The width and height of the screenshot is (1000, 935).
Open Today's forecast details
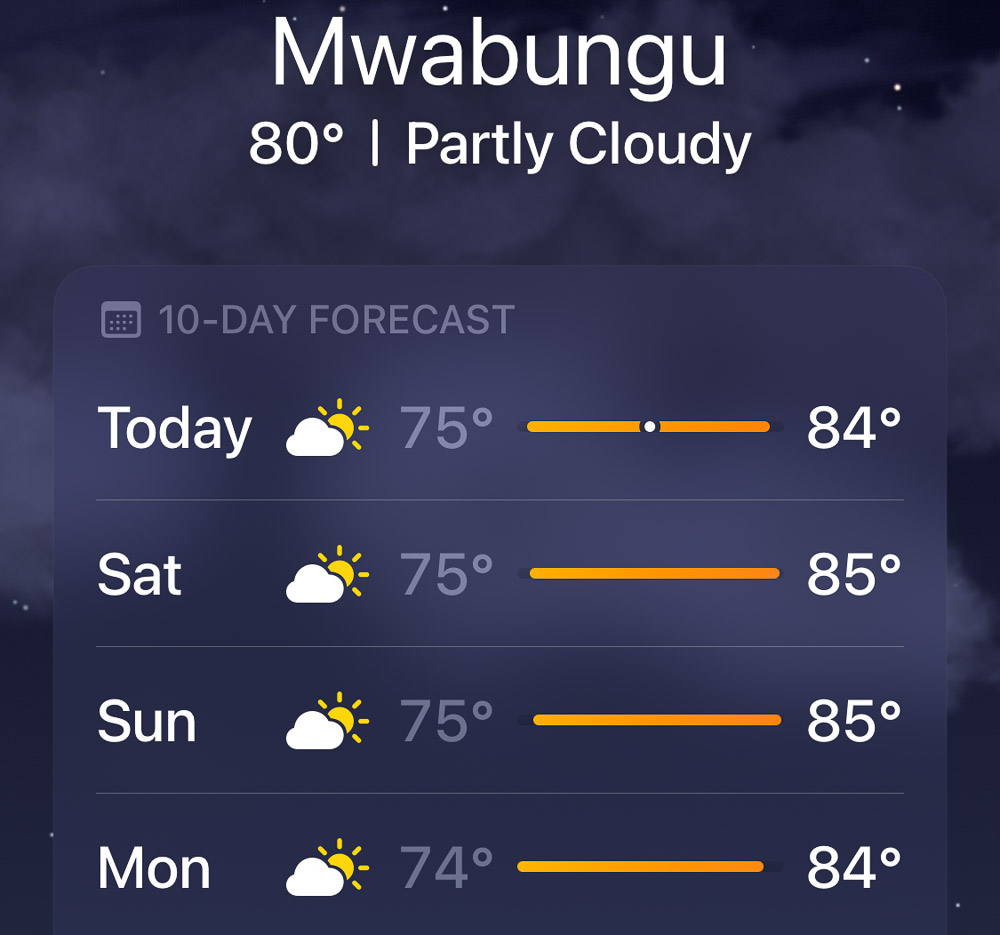[x=498, y=428]
